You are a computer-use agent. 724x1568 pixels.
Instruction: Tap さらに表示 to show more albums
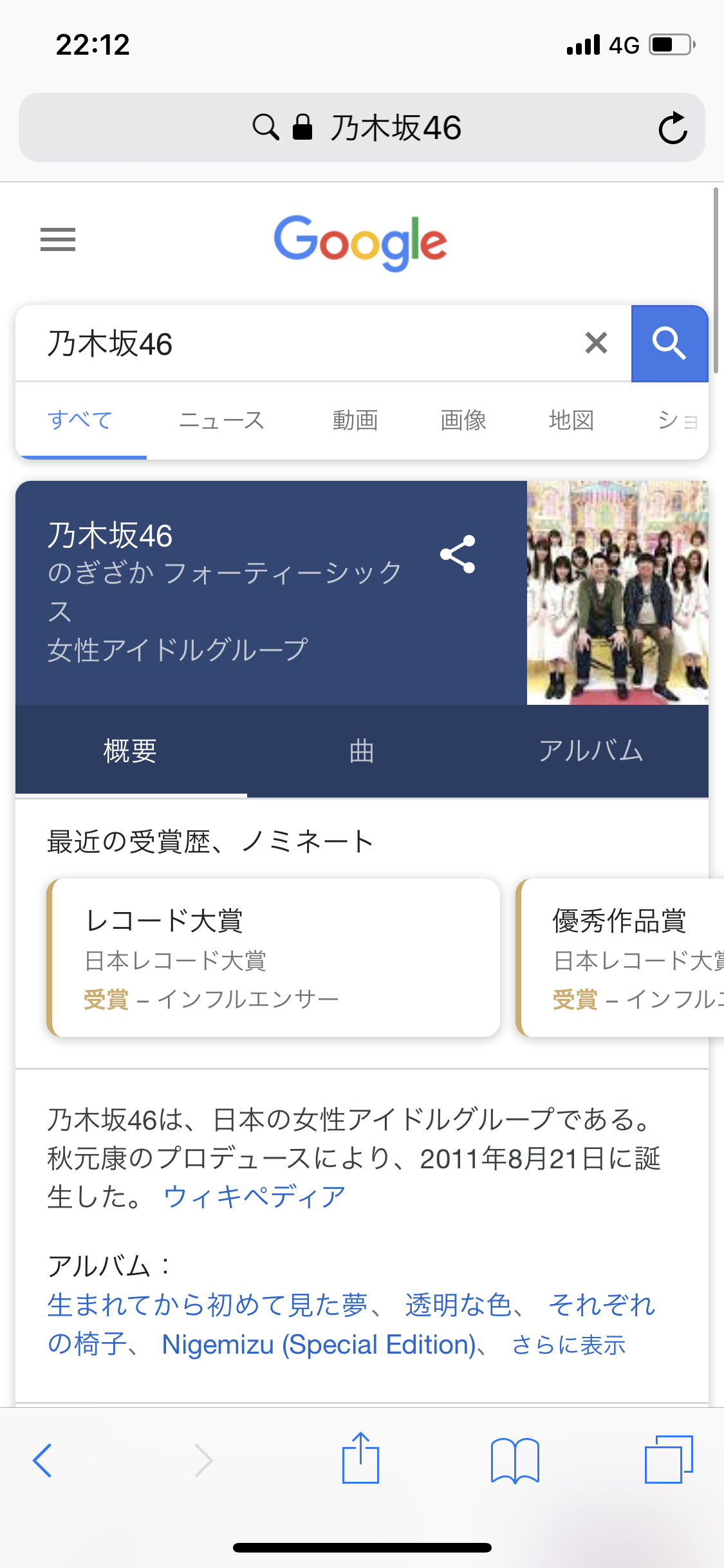click(569, 1345)
